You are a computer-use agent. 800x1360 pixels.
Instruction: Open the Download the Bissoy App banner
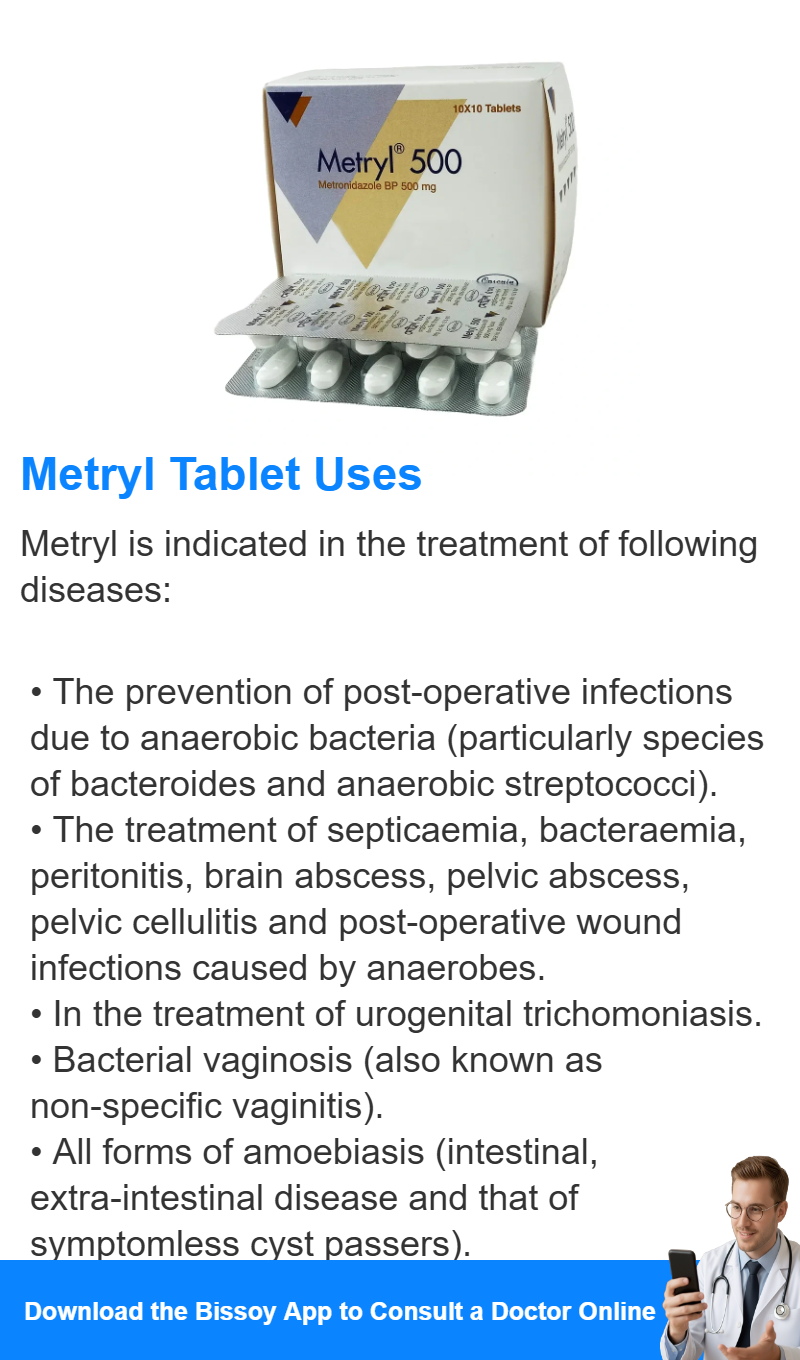400,1310
